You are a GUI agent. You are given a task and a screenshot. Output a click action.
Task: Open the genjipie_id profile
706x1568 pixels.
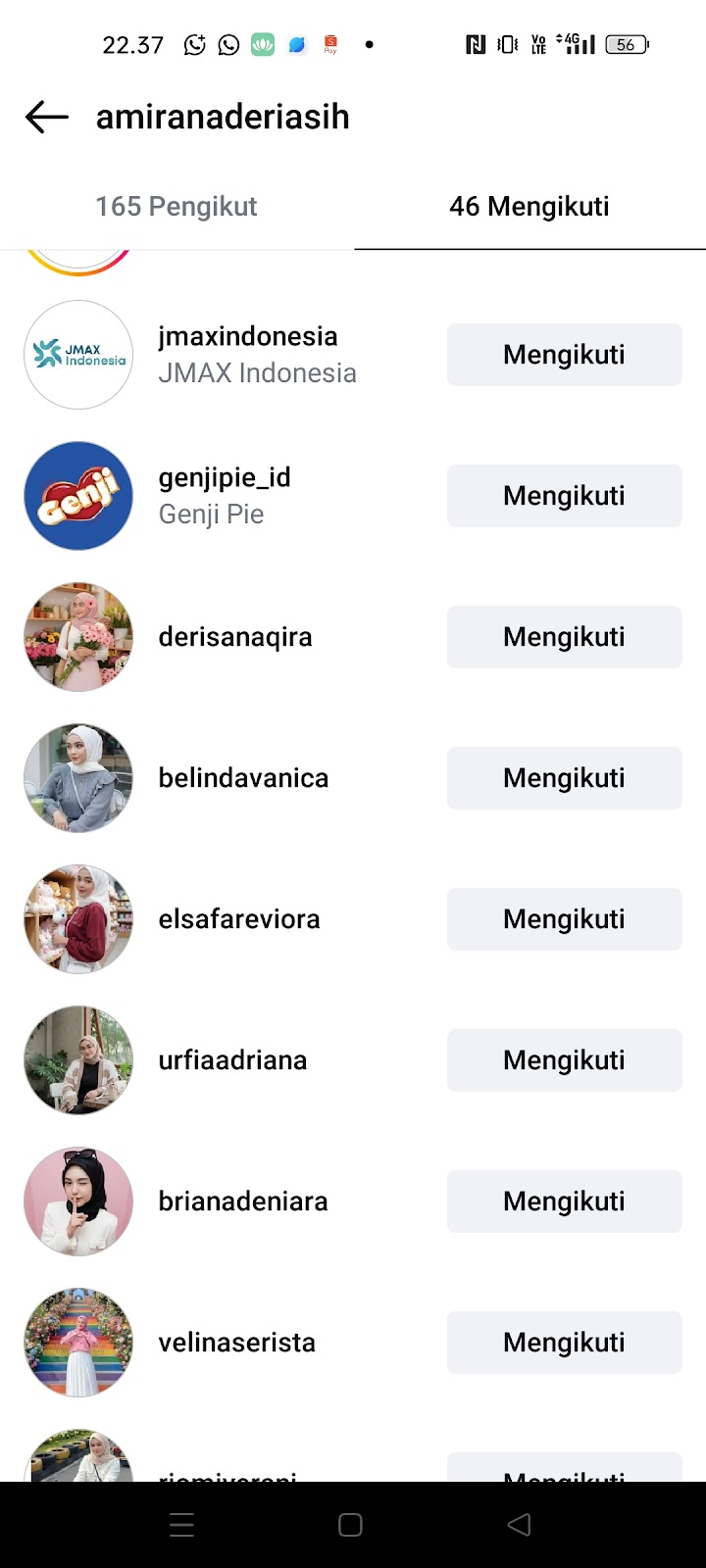225,478
